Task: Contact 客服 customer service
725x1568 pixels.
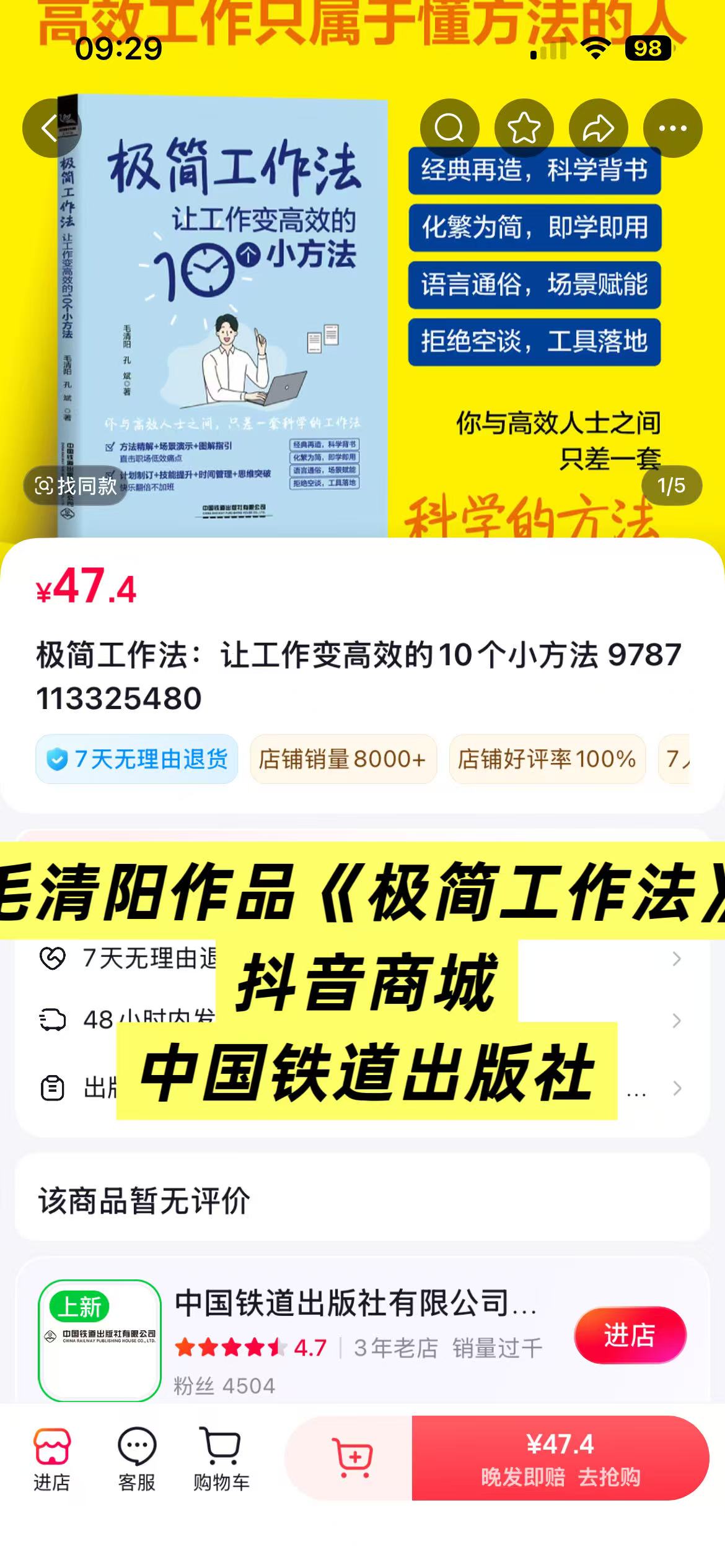Action: 136,1459
